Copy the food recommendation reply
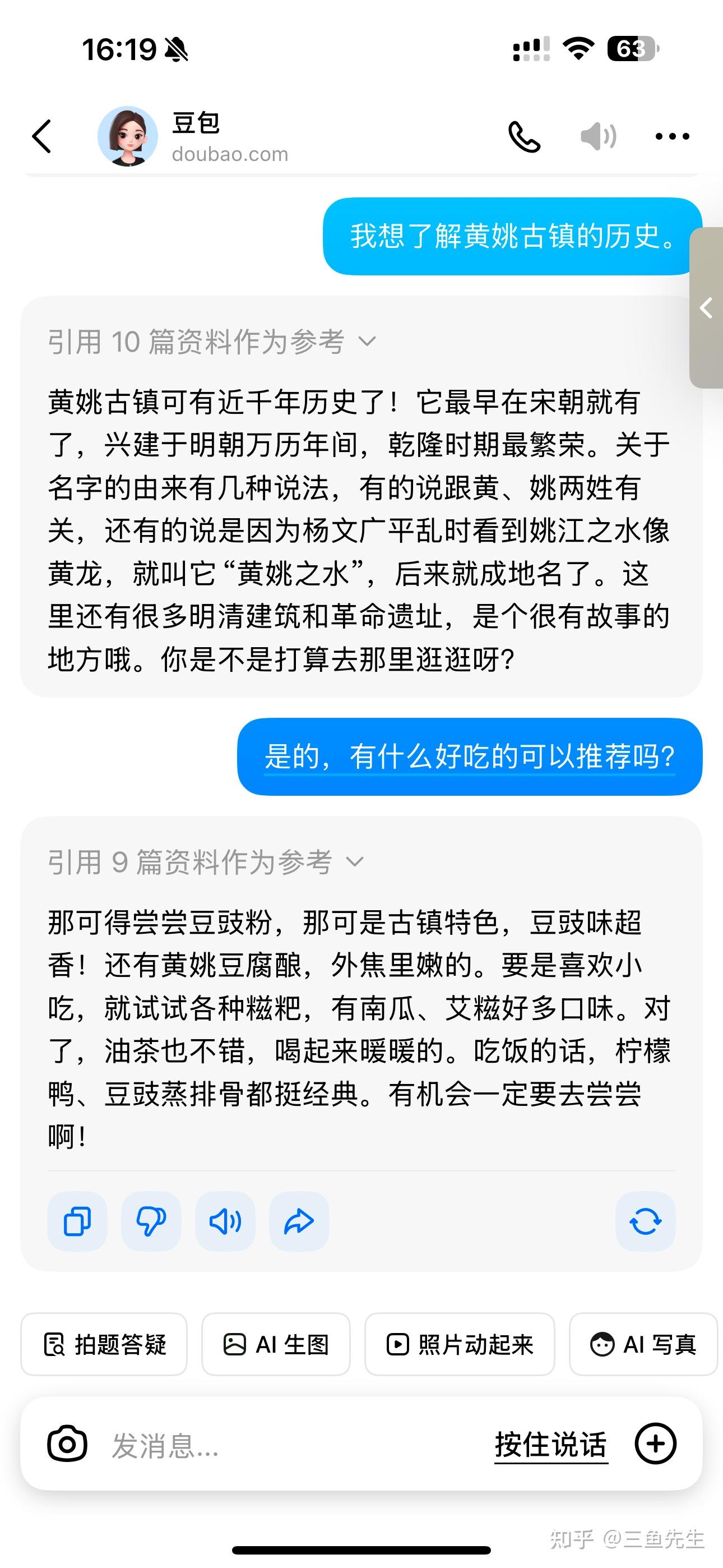 pos(77,1221)
